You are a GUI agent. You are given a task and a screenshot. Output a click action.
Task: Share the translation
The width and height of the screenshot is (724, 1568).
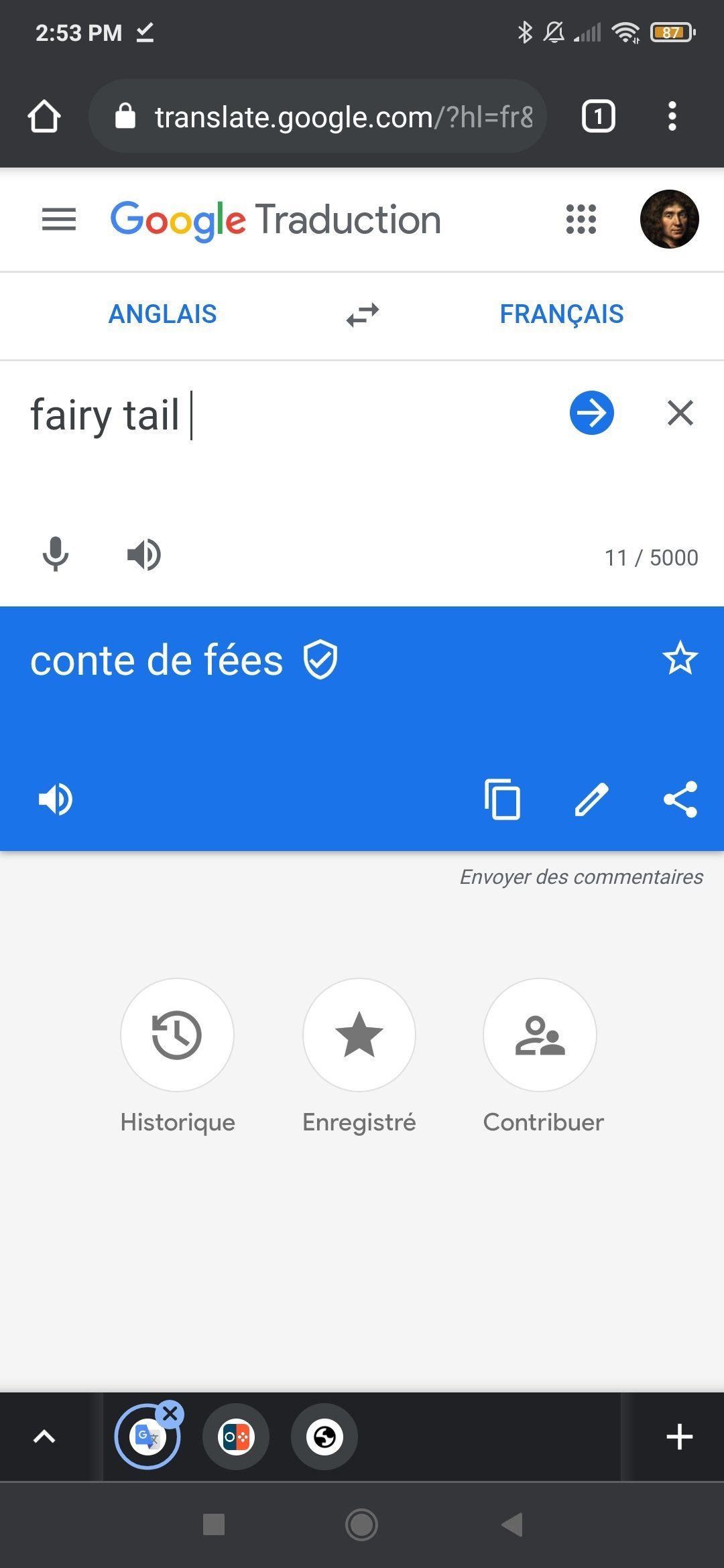pyautogui.click(x=680, y=799)
